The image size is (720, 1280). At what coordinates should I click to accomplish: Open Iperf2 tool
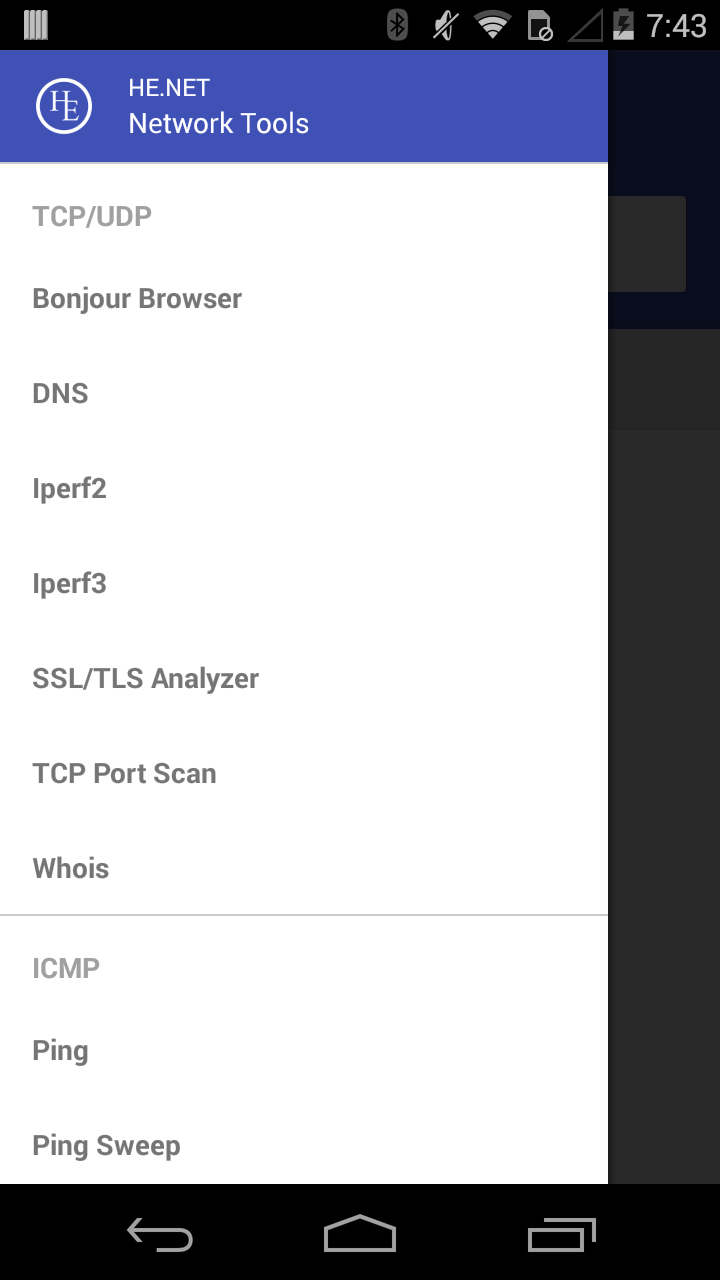304,489
